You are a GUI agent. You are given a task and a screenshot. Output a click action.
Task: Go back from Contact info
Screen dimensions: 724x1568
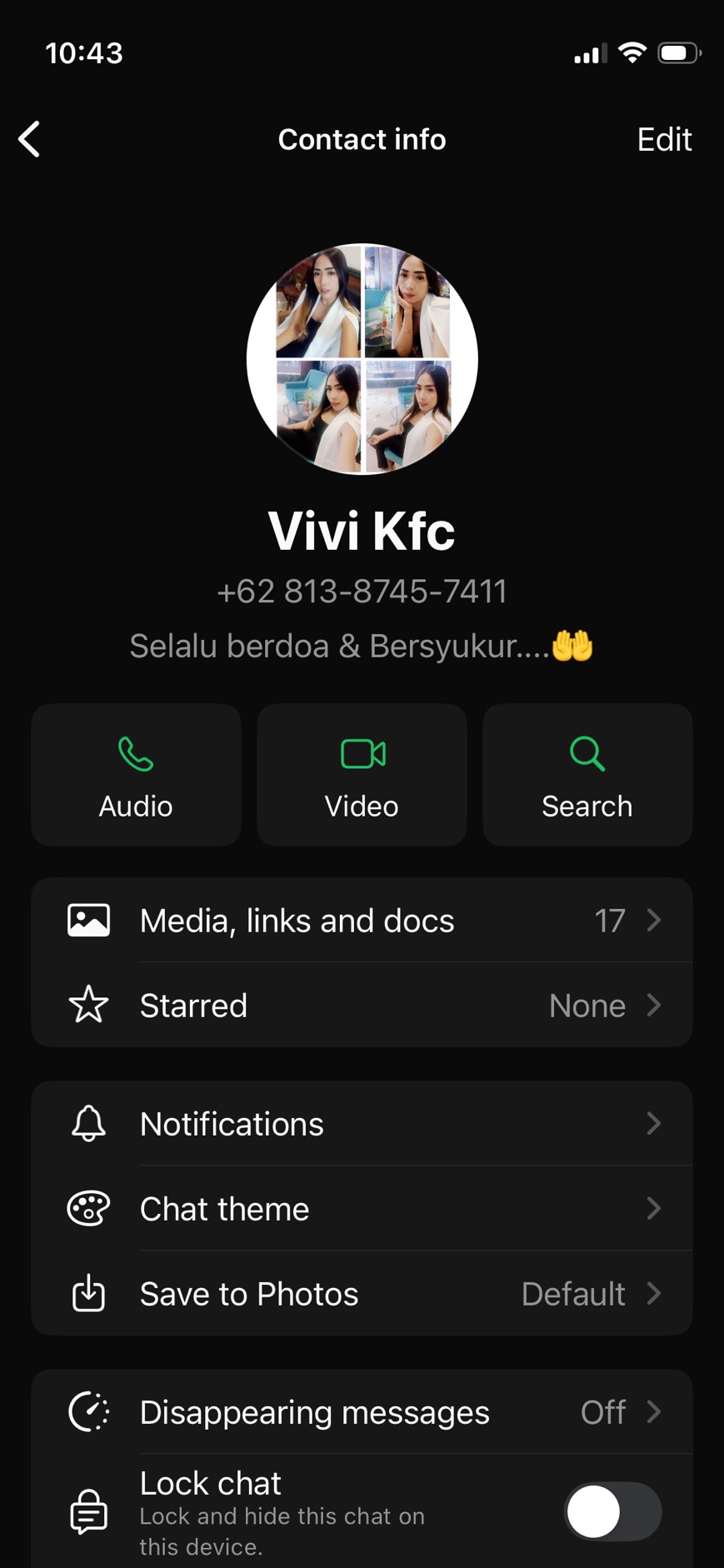[30, 139]
